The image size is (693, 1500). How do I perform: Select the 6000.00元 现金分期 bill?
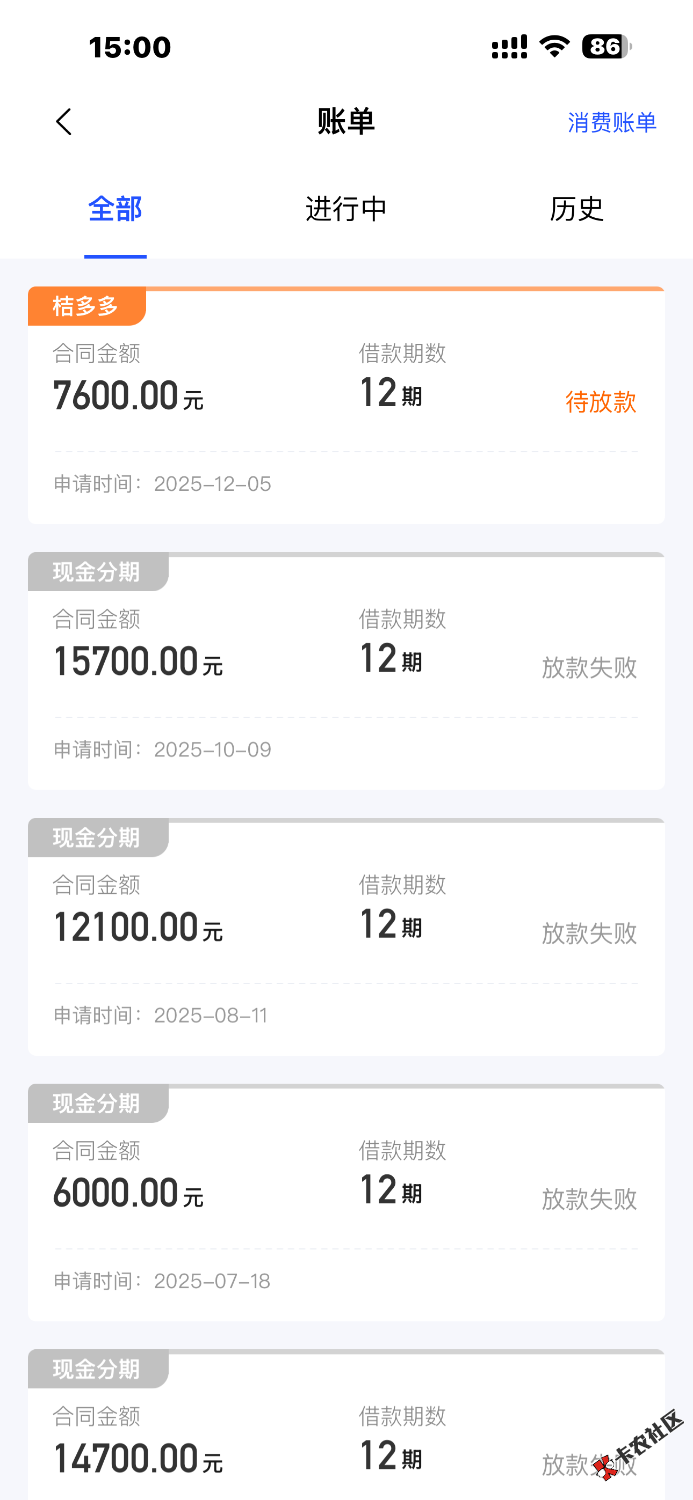tap(346, 1202)
